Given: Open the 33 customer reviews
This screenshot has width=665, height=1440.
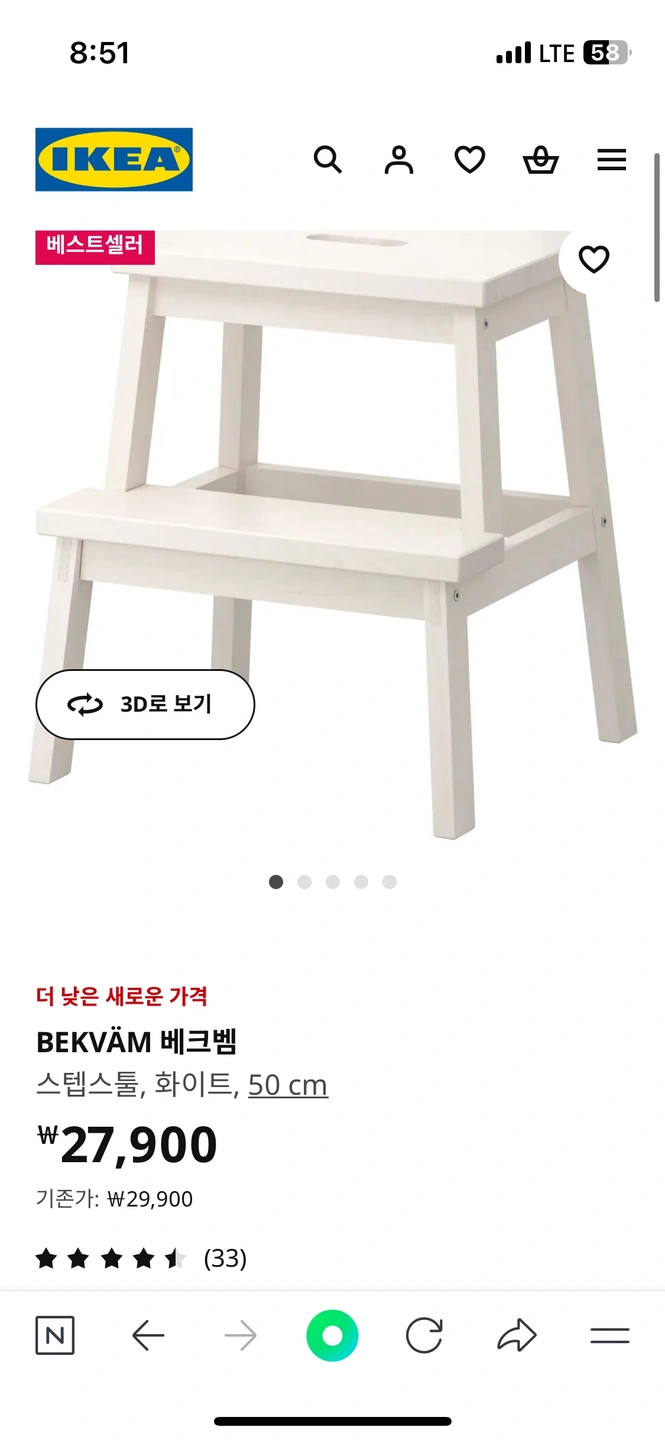Looking at the screenshot, I should click(225, 1258).
